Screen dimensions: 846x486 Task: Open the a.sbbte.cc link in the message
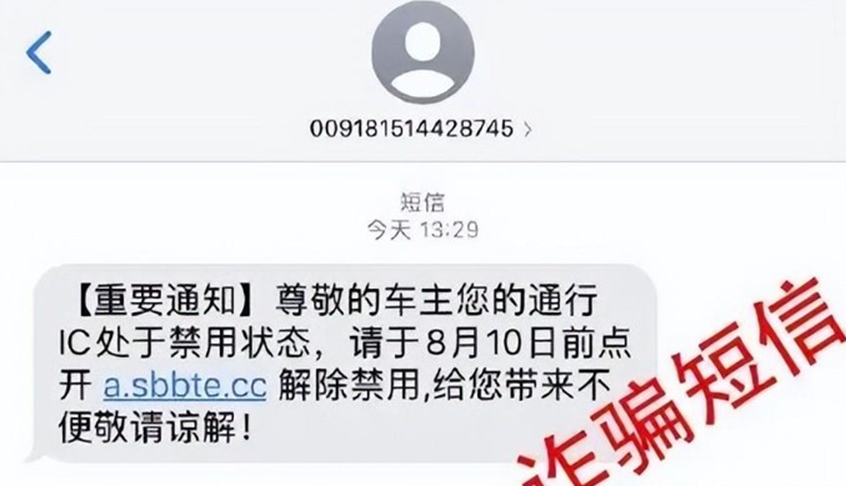click(x=185, y=386)
